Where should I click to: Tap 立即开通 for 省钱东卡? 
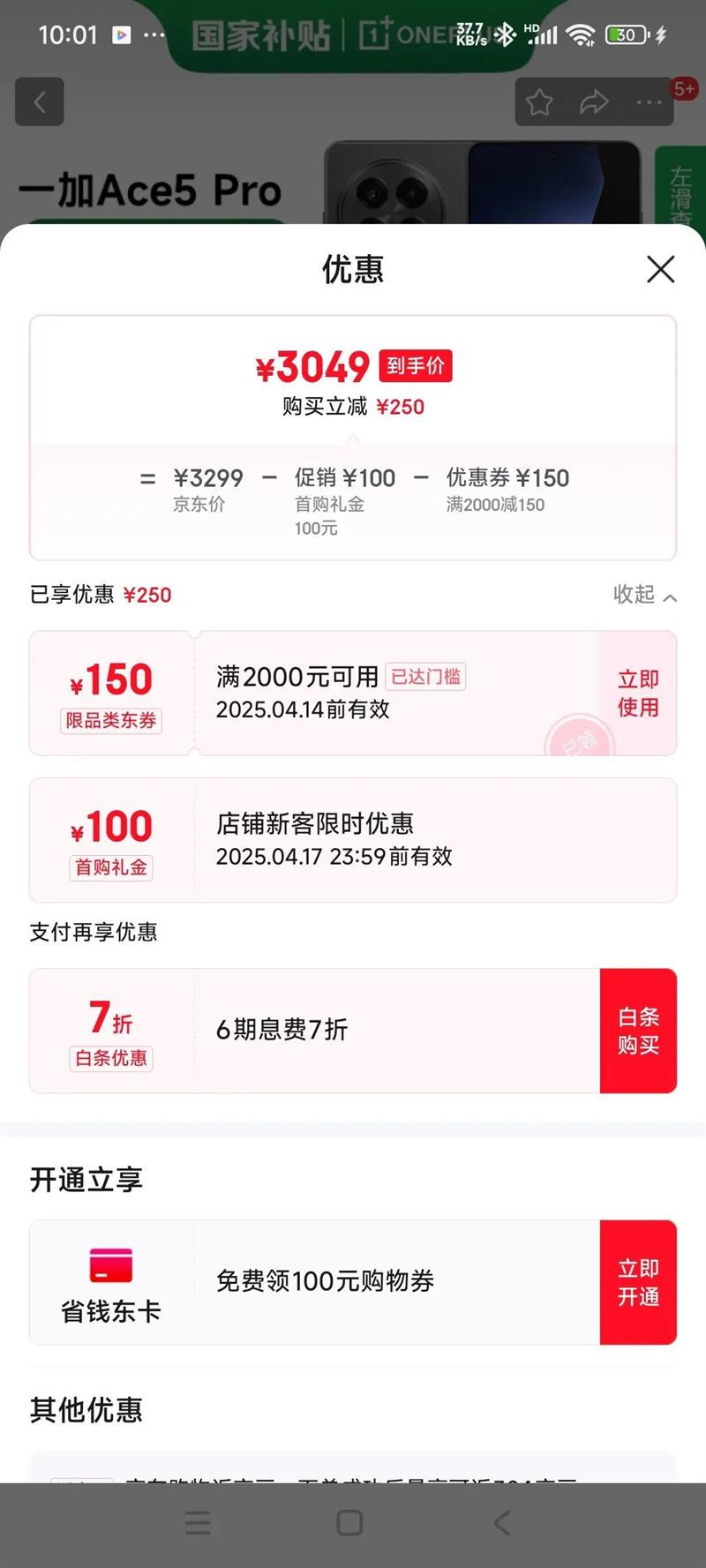pos(638,1282)
